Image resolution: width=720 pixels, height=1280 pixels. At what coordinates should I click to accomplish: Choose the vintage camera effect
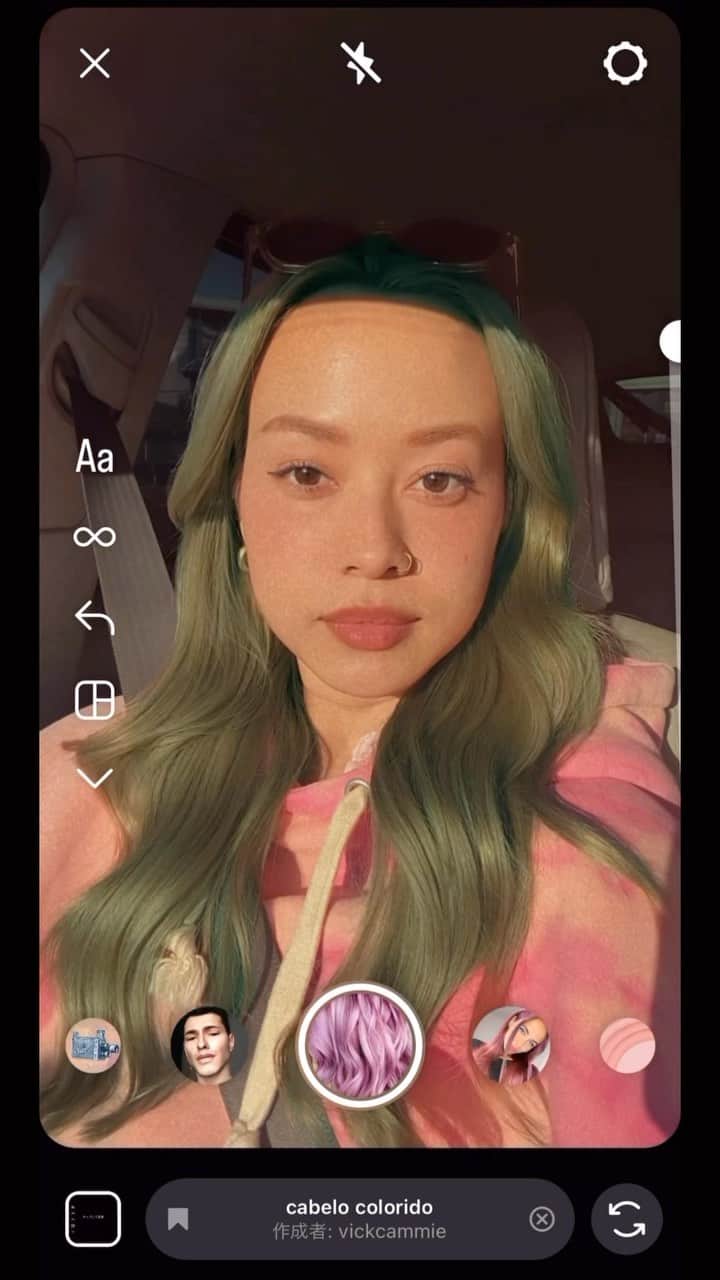point(93,1045)
